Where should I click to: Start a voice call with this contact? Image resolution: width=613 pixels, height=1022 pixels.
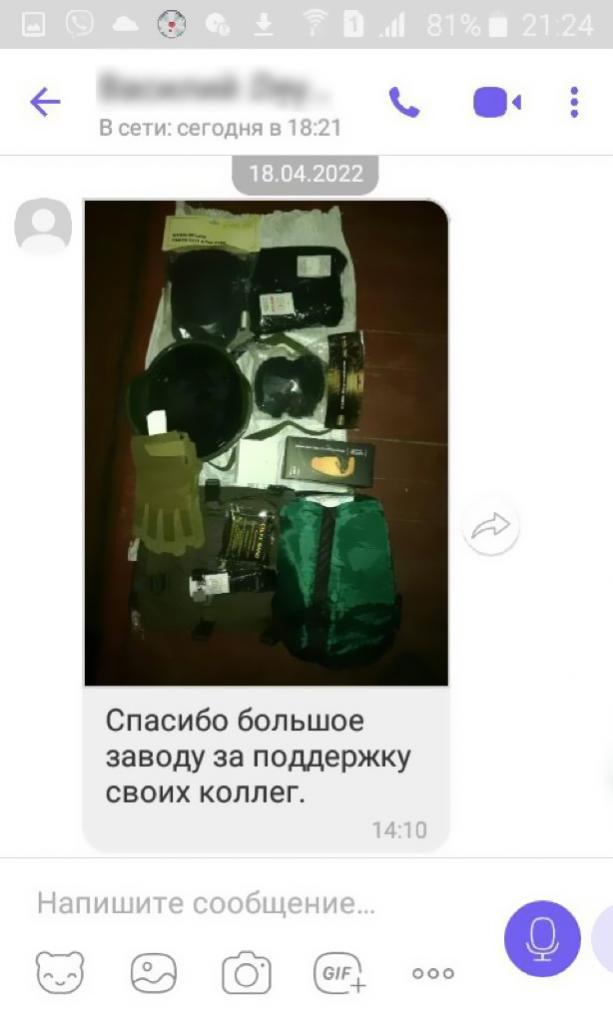(404, 102)
